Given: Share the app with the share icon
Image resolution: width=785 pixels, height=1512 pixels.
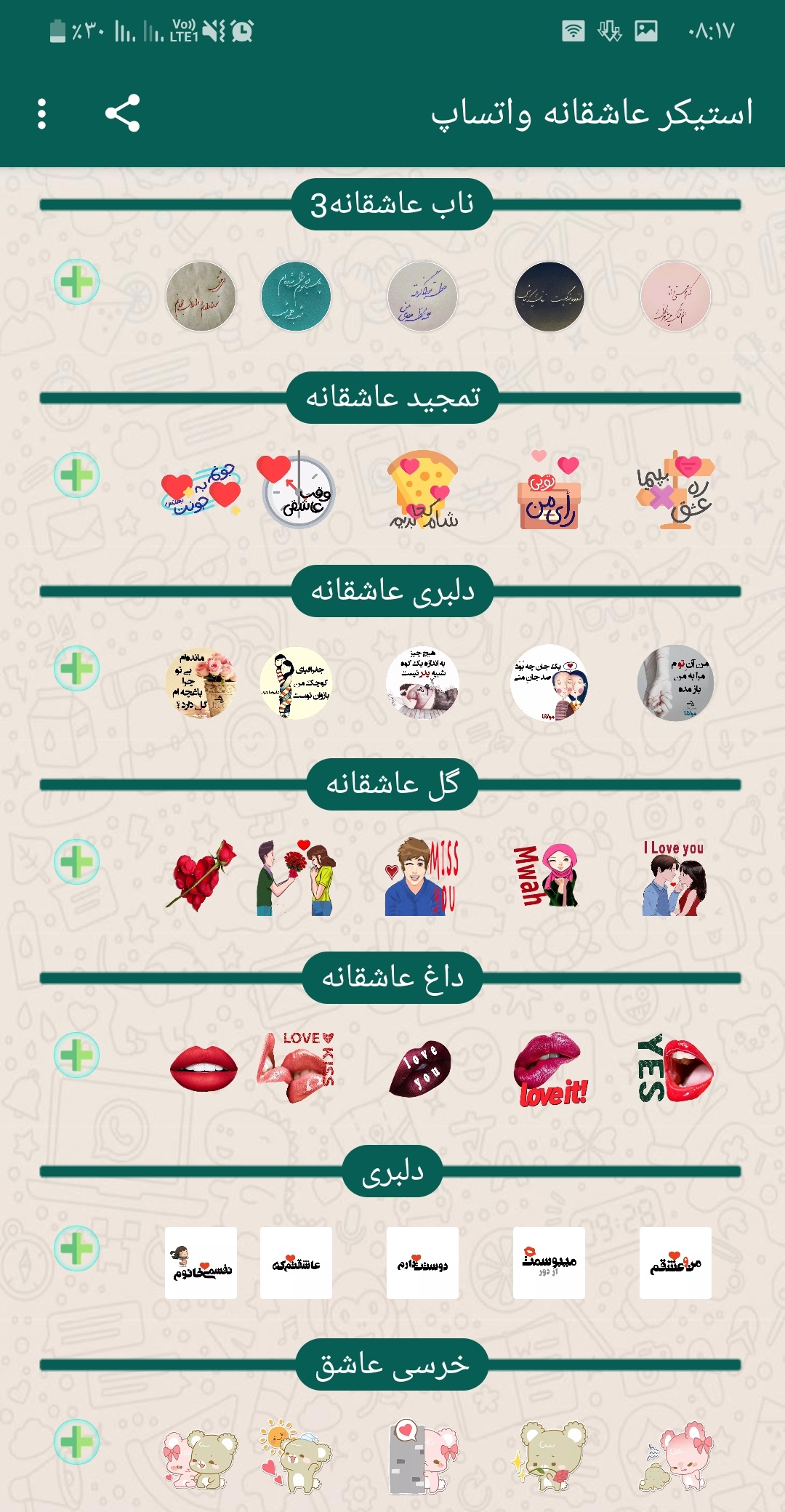Looking at the screenshot, I should click(x=122, y=113).
